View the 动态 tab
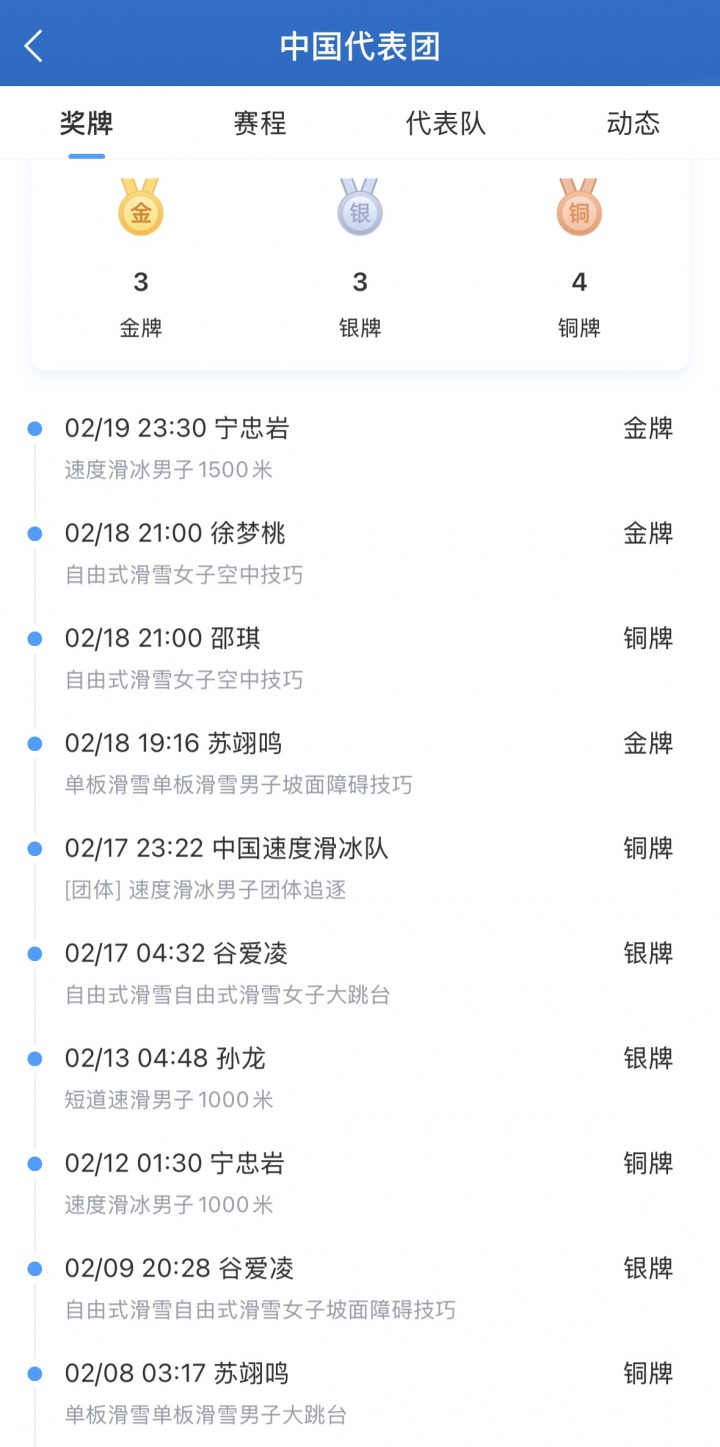The height and width of the screenshot is (1447, 720). 633,123
